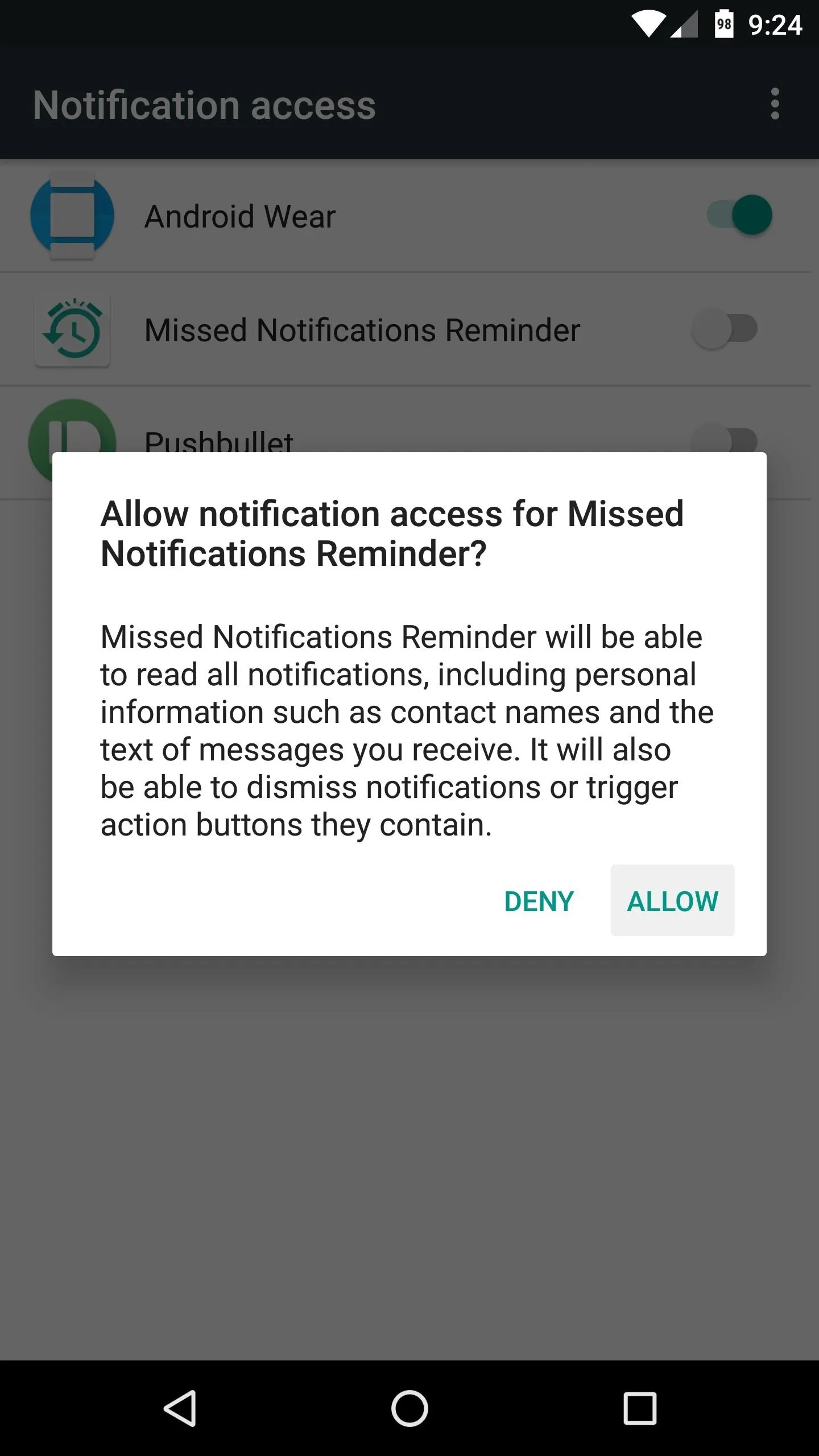Allow notification access for Missed Notifications Reminder
This screenshot has width=819, height=1456.
coord(672,901)
